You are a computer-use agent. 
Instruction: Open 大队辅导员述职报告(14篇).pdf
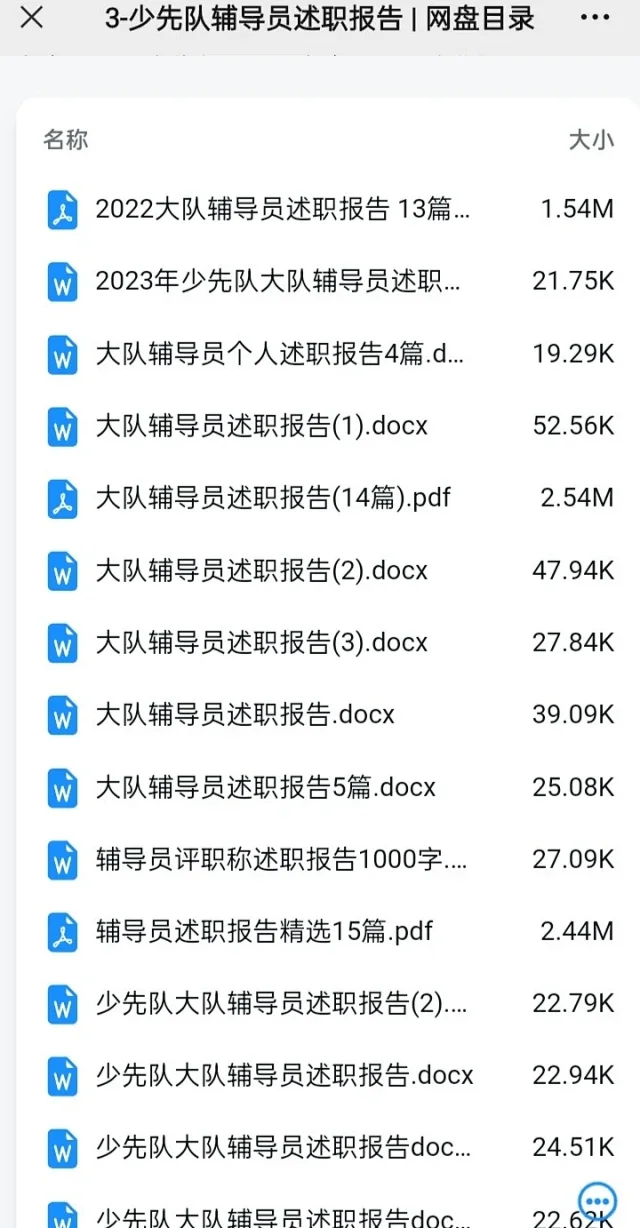pyautogui.click(x=328, y=497)
